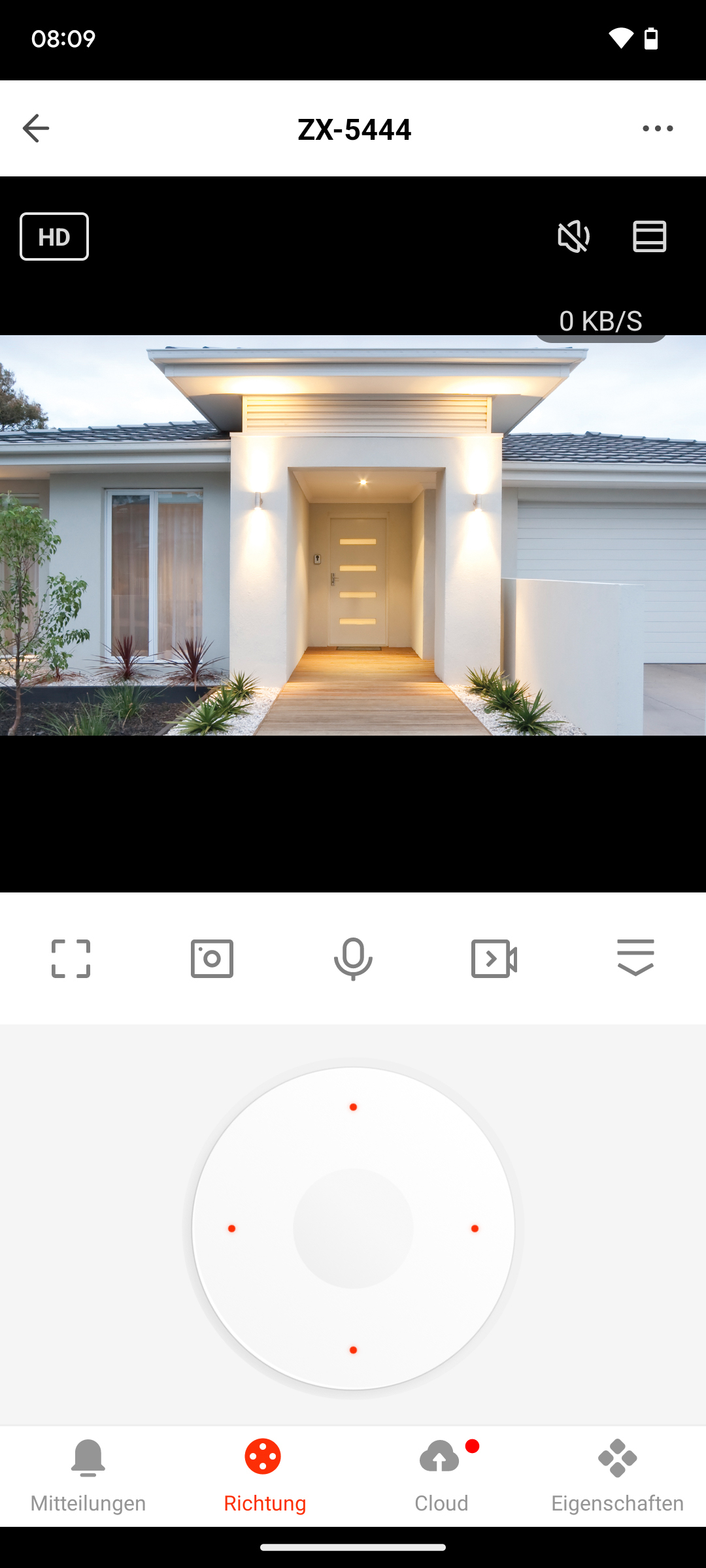This screenshot has width=706, height=1568.
Task: Collapse the control panel with the chevron icon
Action: tap(635, 957)
